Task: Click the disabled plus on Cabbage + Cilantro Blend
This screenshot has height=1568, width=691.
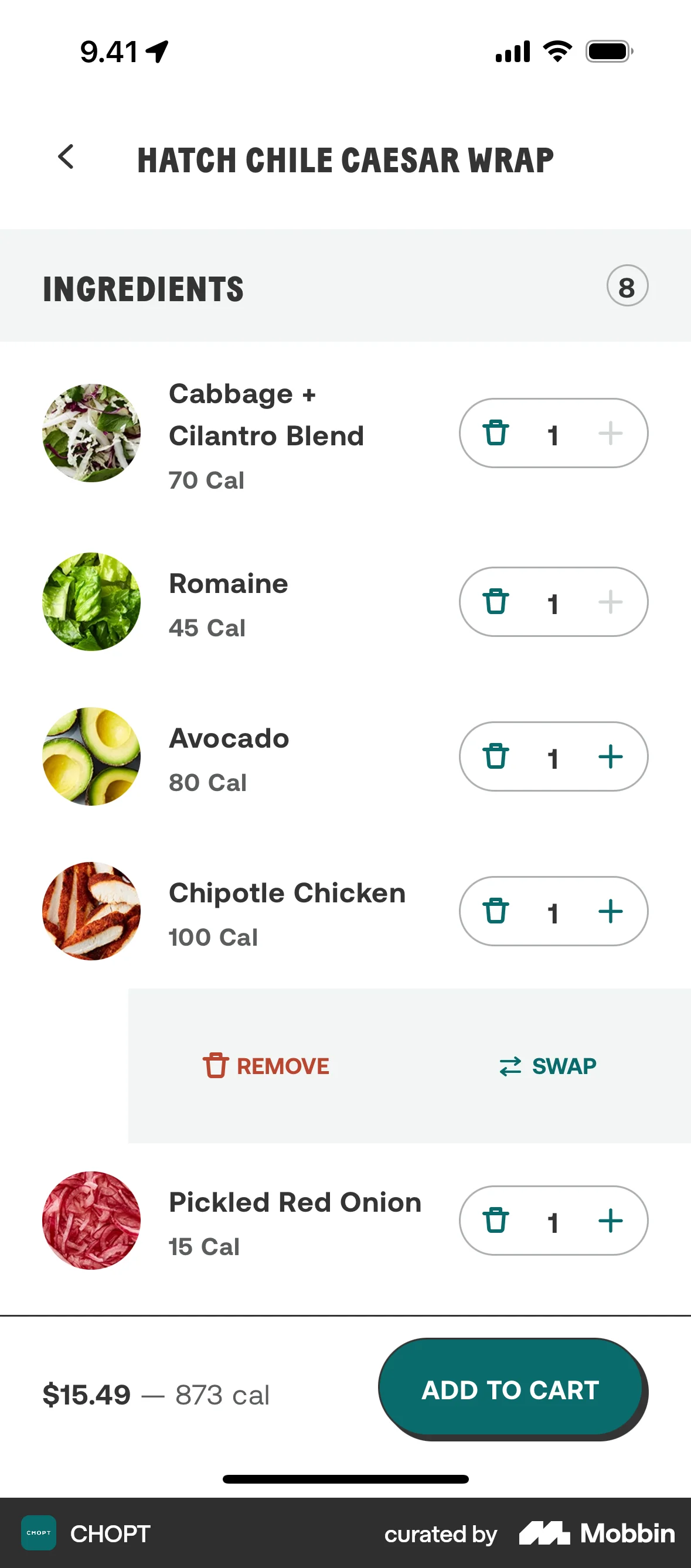Action: [x=611, y=434]
